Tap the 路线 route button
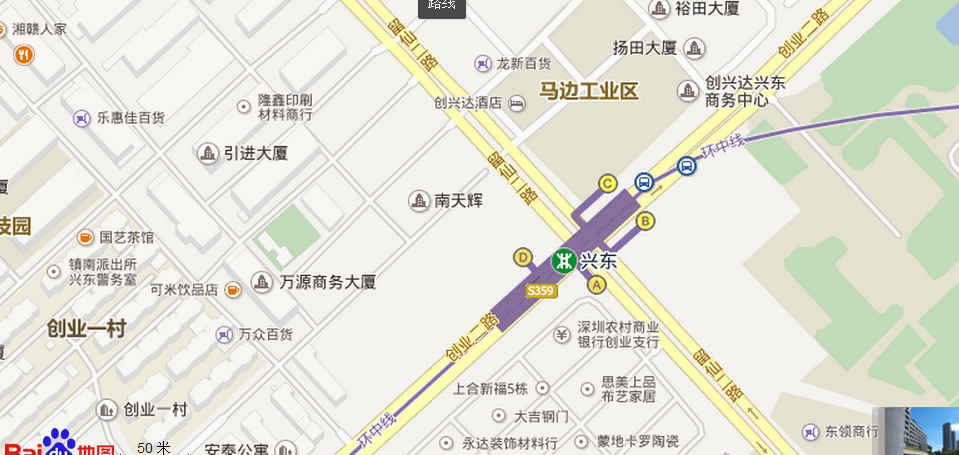This screenshot has height=455, width=959. pyautogui.click(x=442, y=6)
